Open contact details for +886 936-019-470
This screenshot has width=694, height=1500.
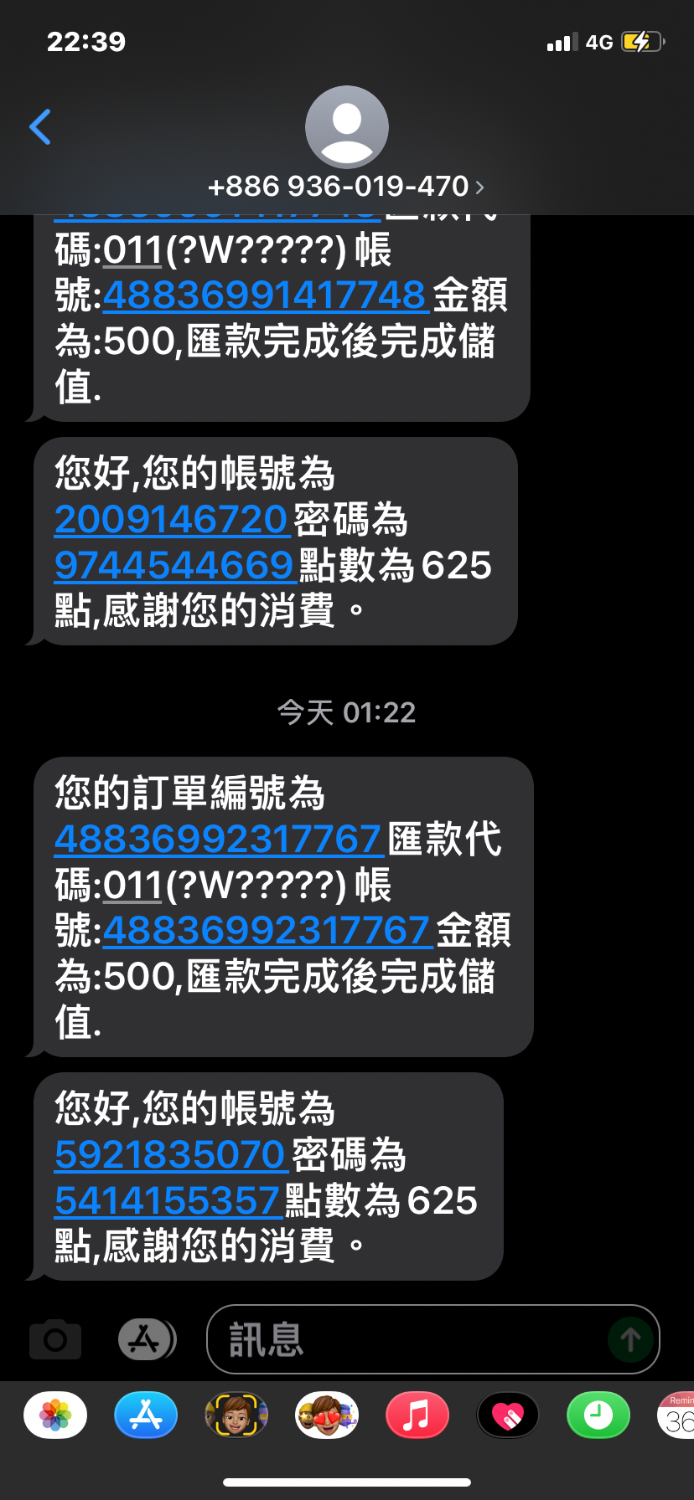[346, 186]
